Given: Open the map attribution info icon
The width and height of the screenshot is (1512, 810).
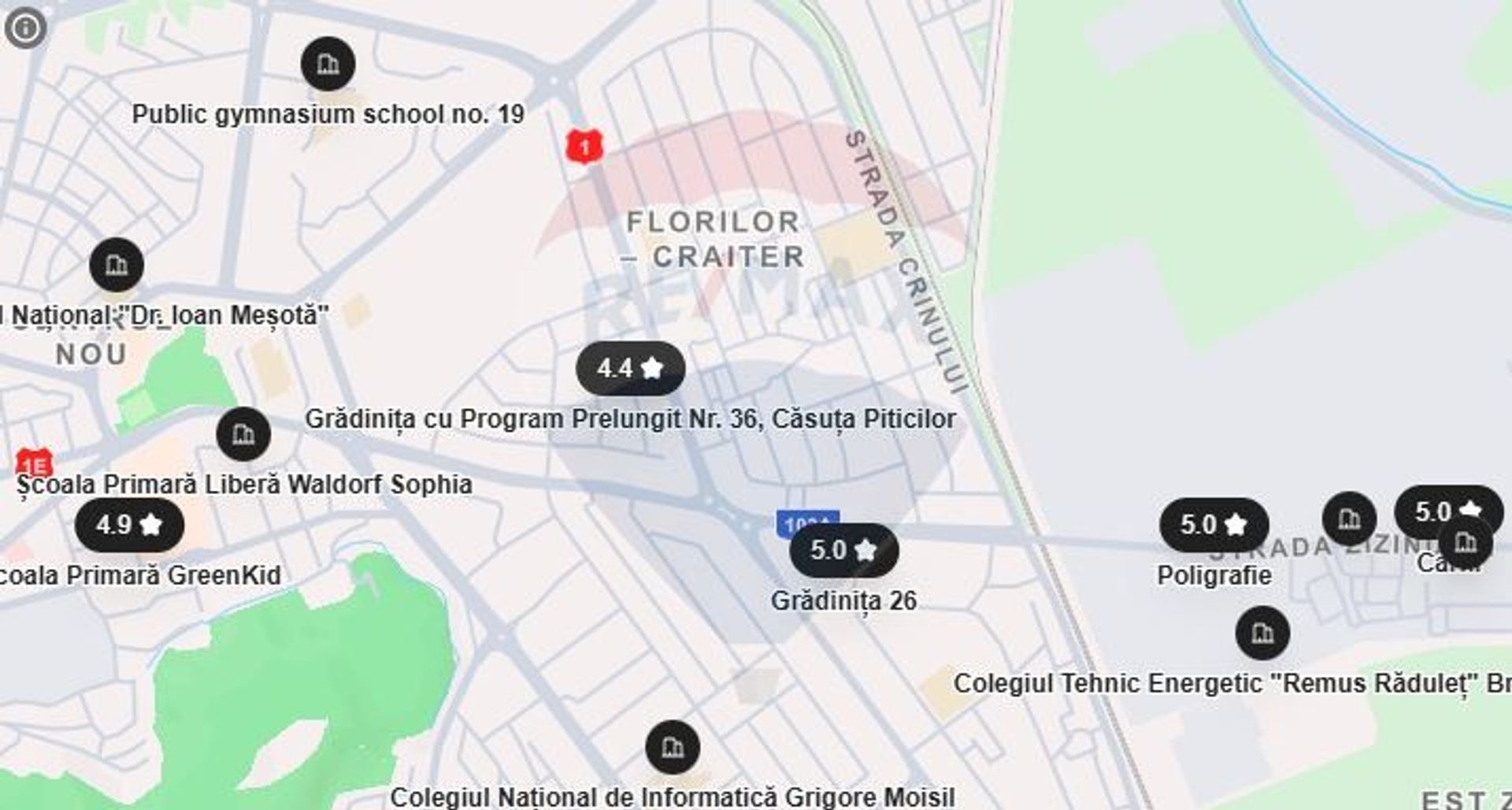Looking at the screenshot, I should point(25,28).
